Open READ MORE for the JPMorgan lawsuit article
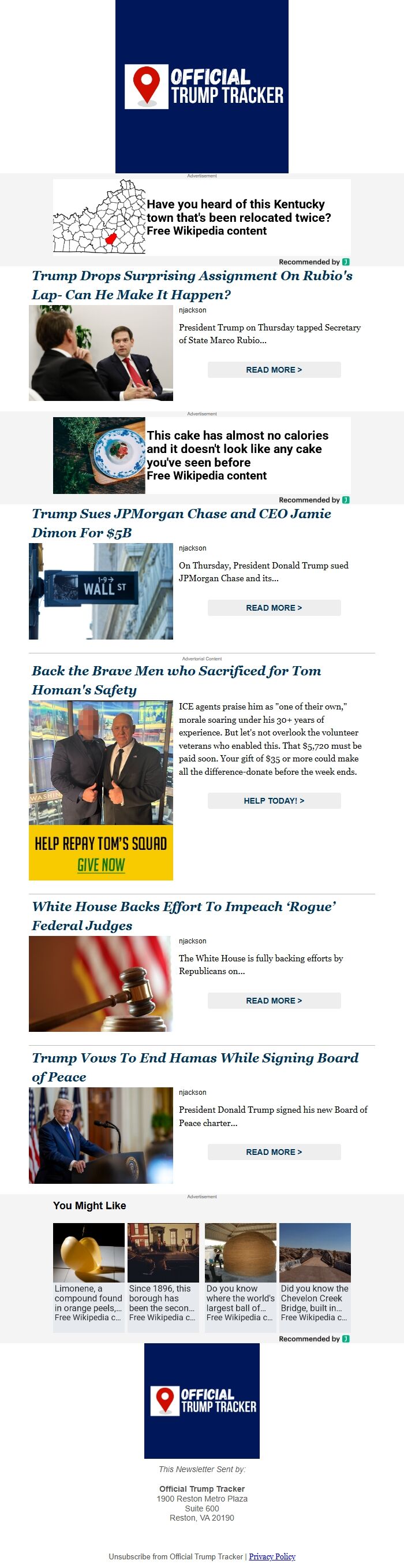 point(274,607)
